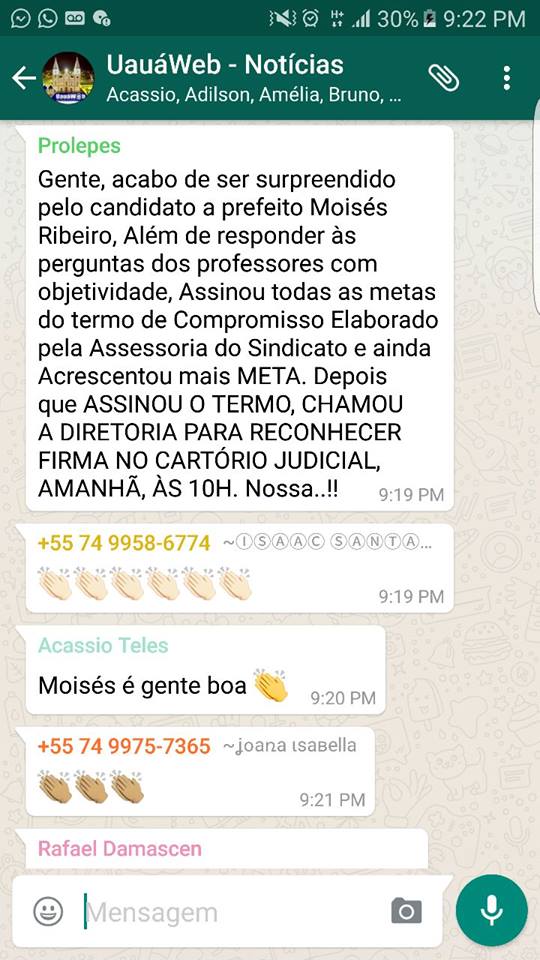
Task: Tap sender number +55 74 9975-7365
Action: point(124,746)
